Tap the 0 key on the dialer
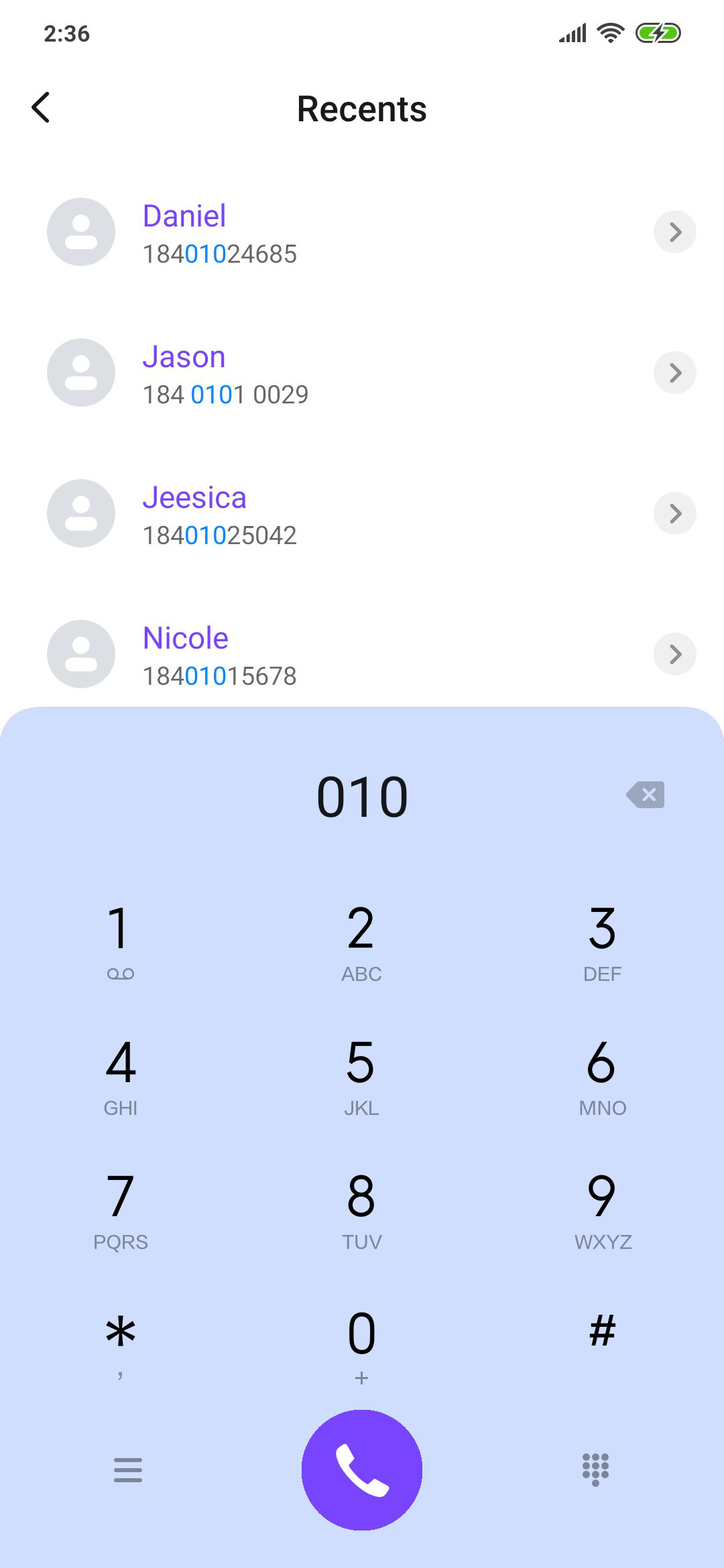 (361, 1344)
